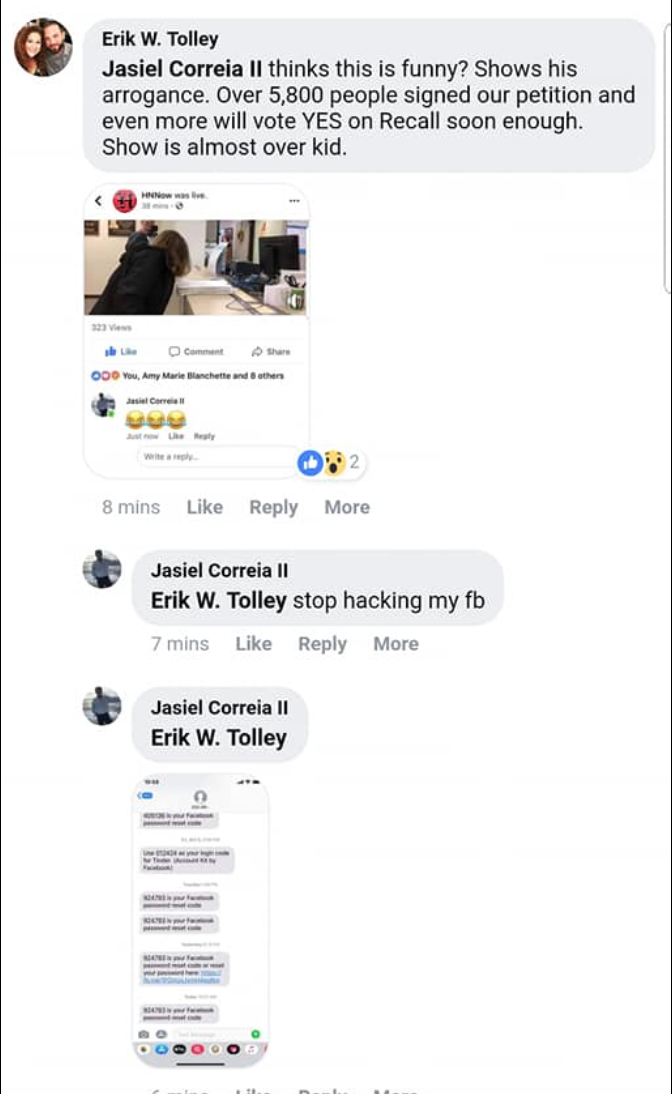The image size is (672, 1094).
Task: Open the password reset texts screenshot from Jasiel
Action: [201, 921]
